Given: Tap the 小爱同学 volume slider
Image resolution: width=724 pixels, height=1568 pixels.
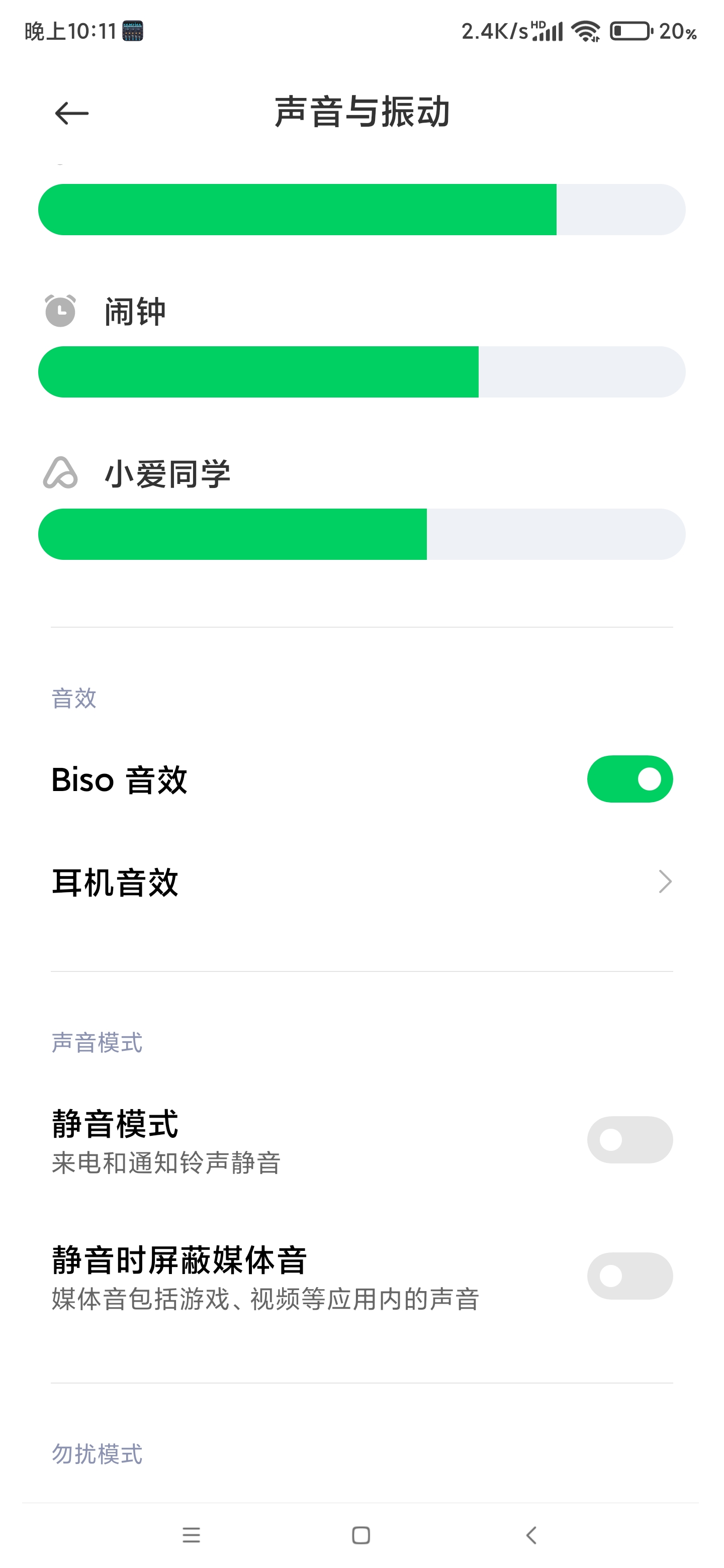Looking at the screenshot, I should coord(361,534).
